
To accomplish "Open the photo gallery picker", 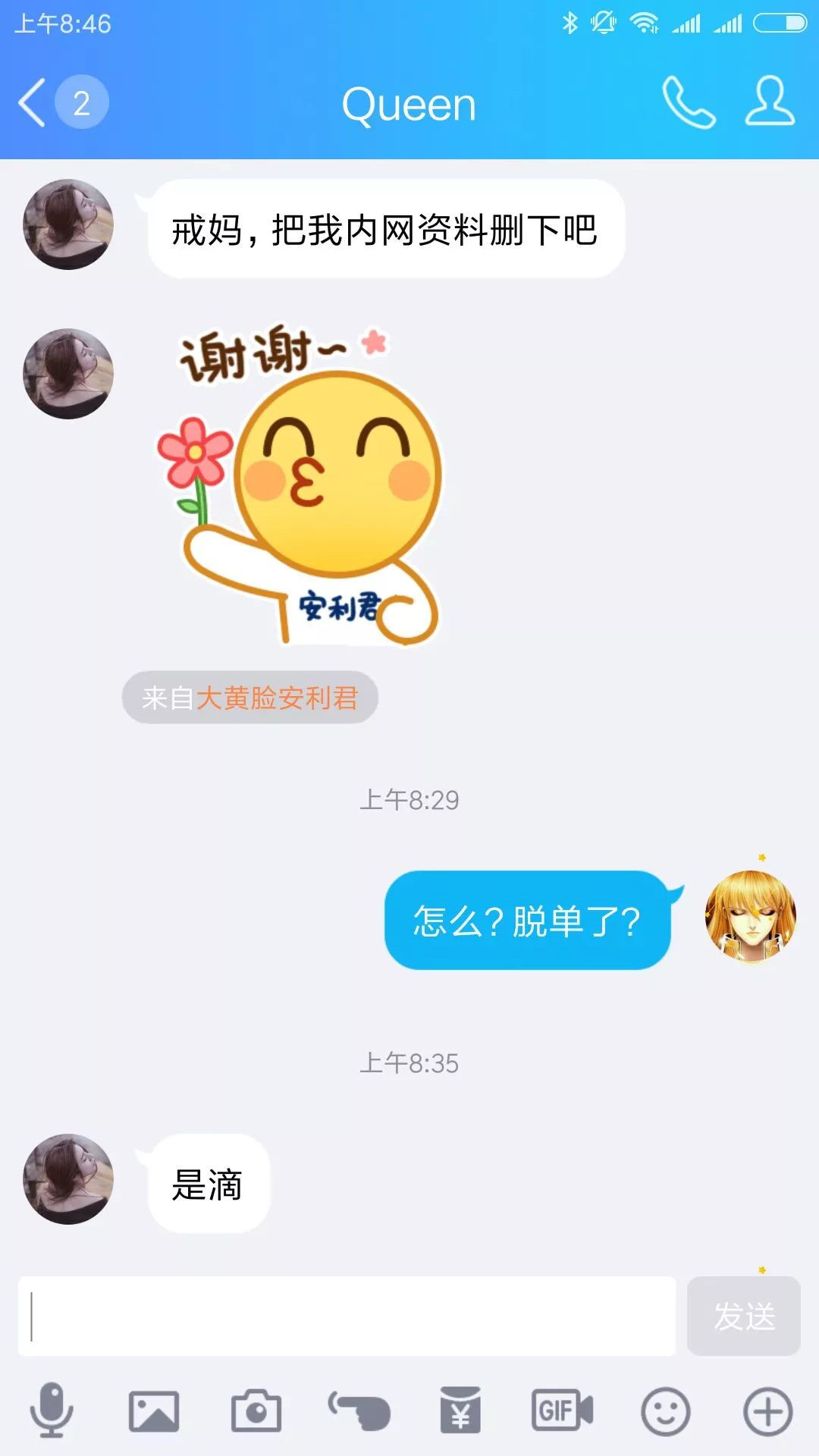I will (x=154, y=1411).
